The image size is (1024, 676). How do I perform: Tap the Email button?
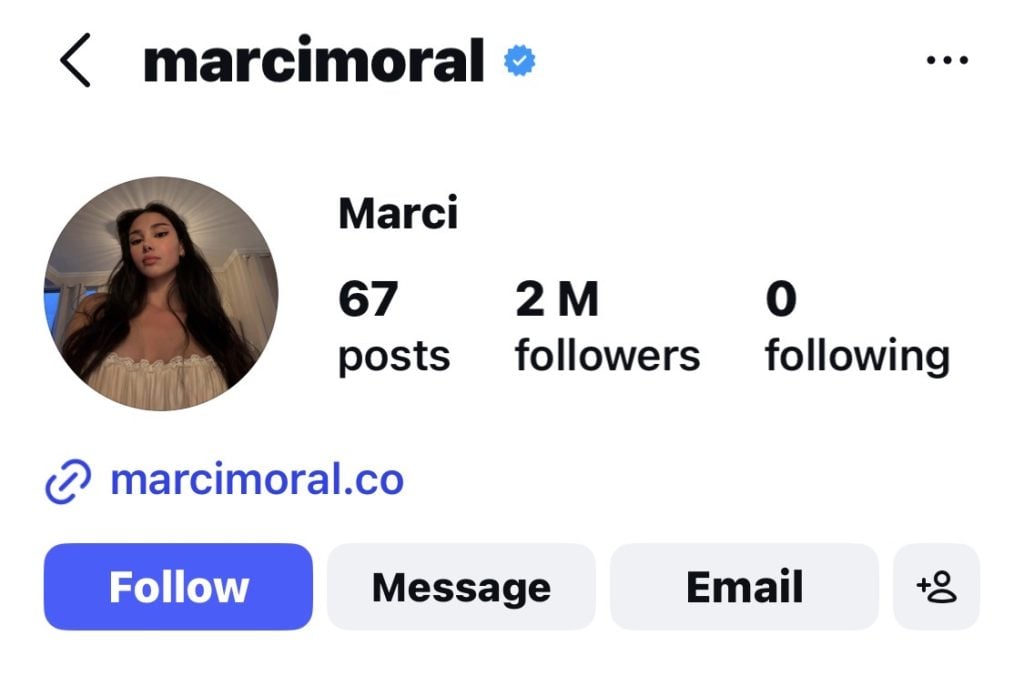pyautogui.click(x=744, y=587)
